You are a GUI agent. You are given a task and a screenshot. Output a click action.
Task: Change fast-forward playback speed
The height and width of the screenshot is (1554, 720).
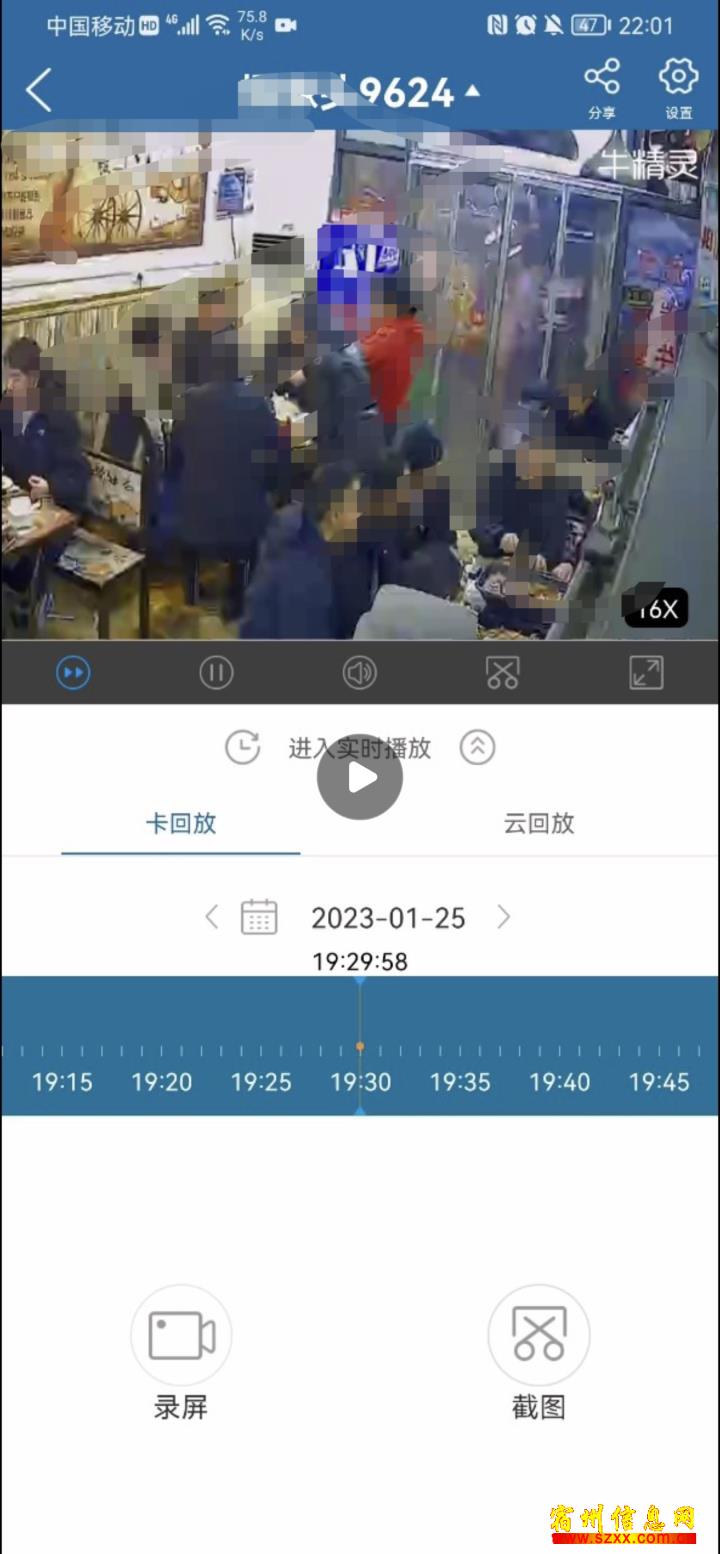[73, 673]
